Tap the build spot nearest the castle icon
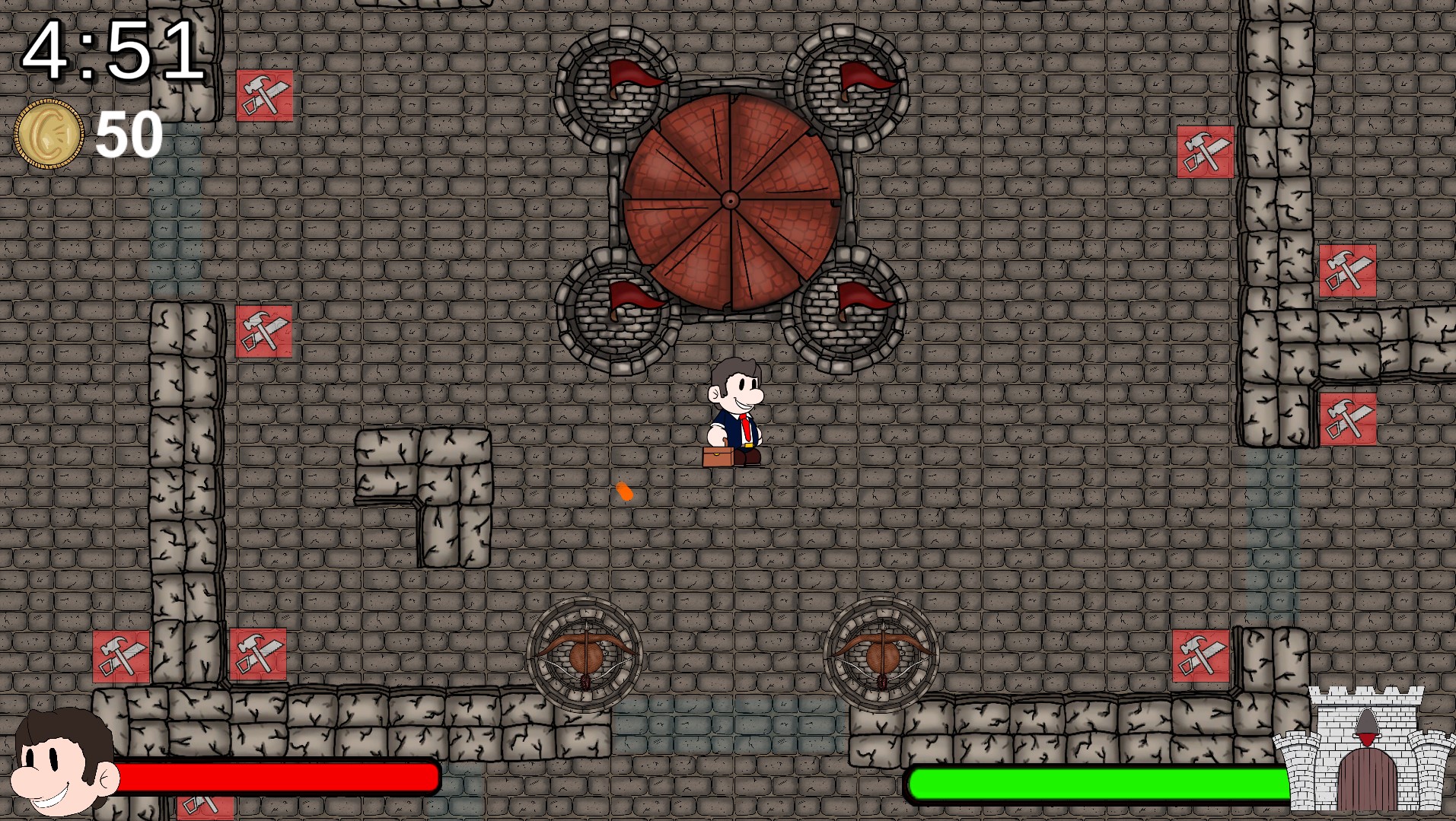The height and width of the screenshot is (821, 1456). click(x=1201, y=656)
